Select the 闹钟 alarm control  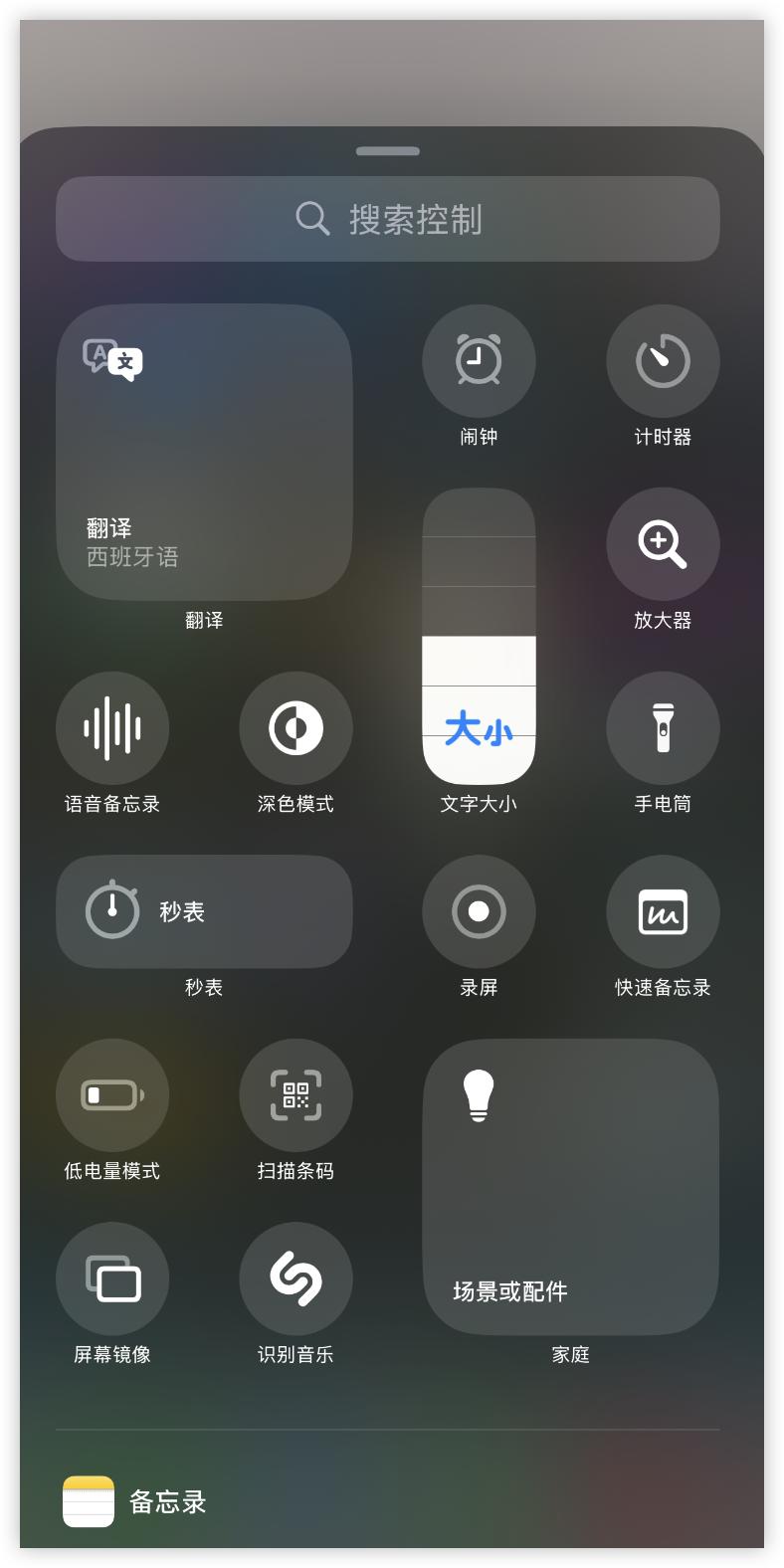tap(479, 360)
